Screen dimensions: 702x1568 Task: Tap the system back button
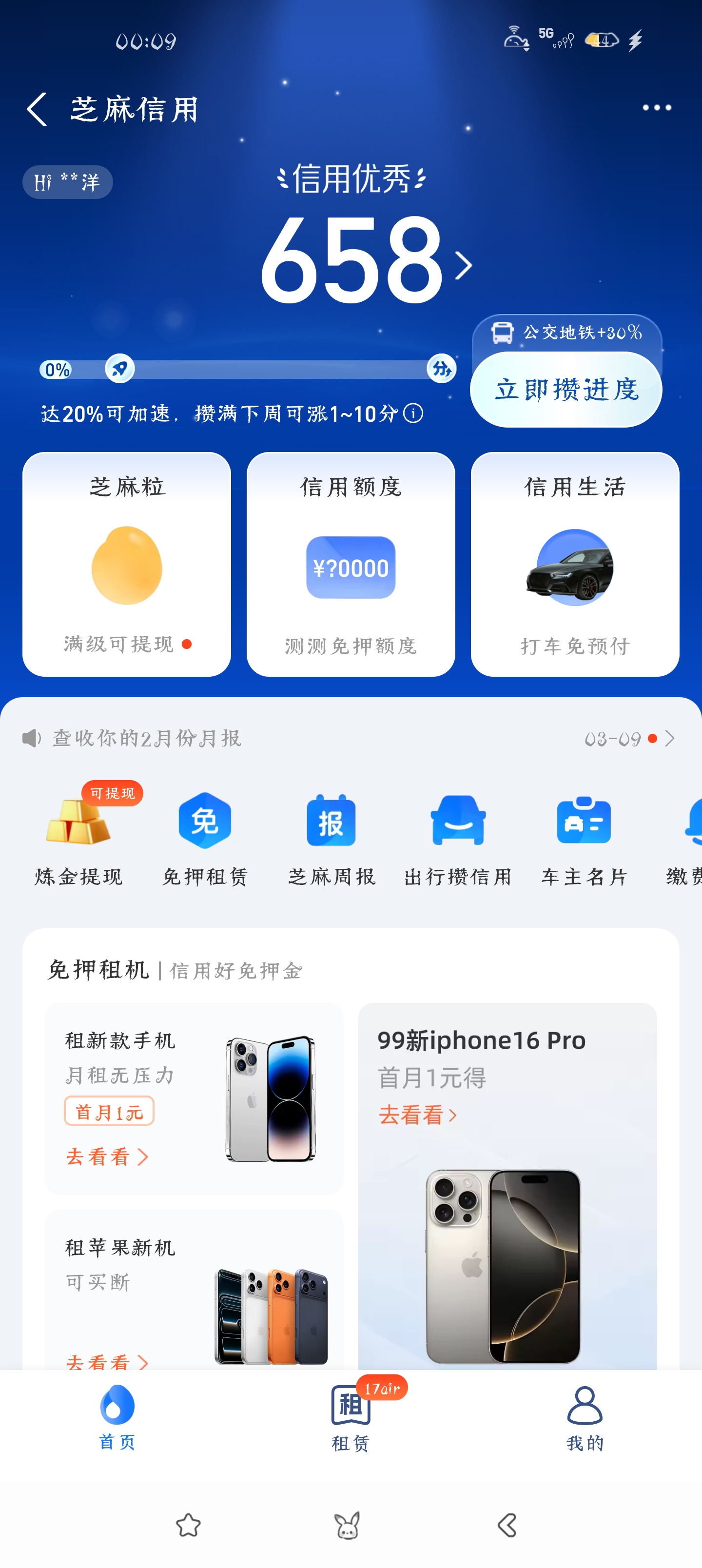click(507, 1526)
